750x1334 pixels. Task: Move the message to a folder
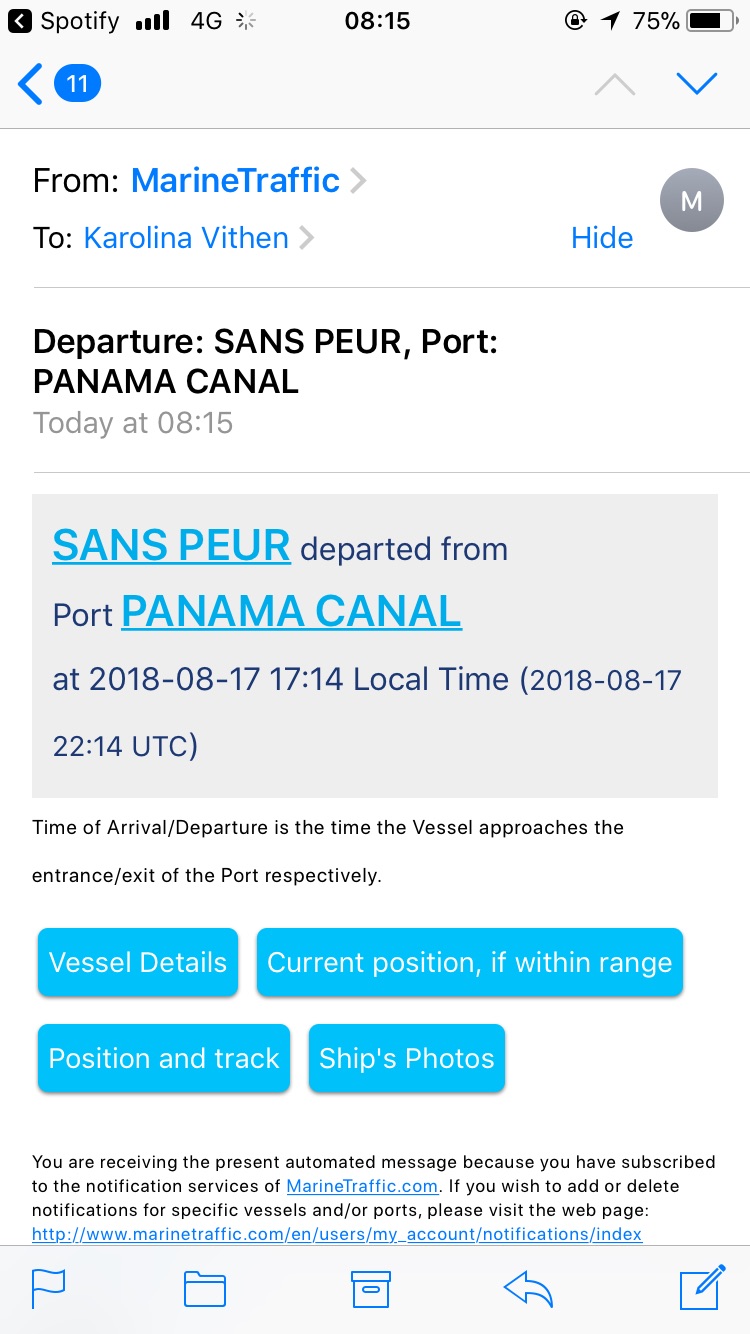205,1289
